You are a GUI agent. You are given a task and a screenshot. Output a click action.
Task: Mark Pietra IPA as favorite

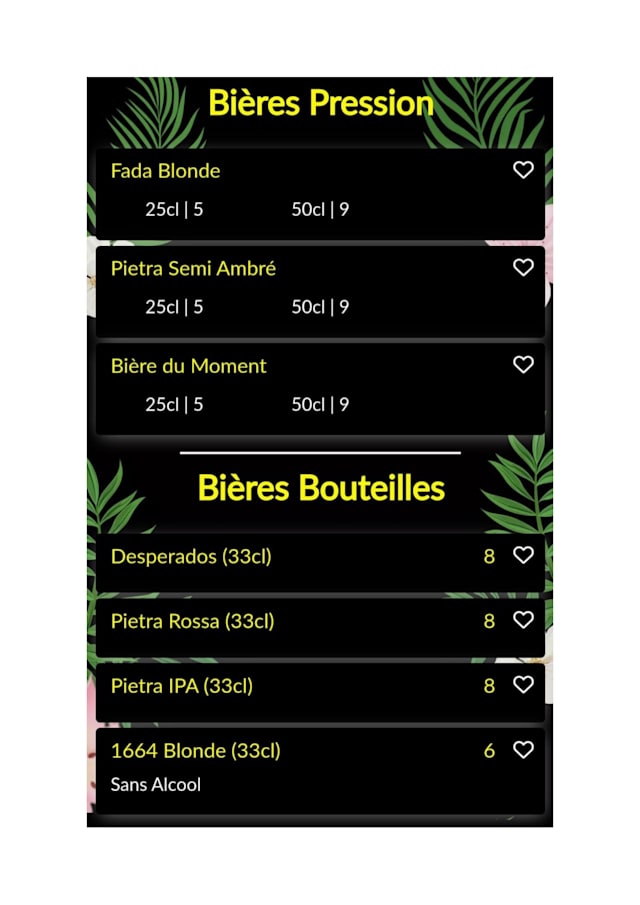pyautogui.click(x=523, y=686)
